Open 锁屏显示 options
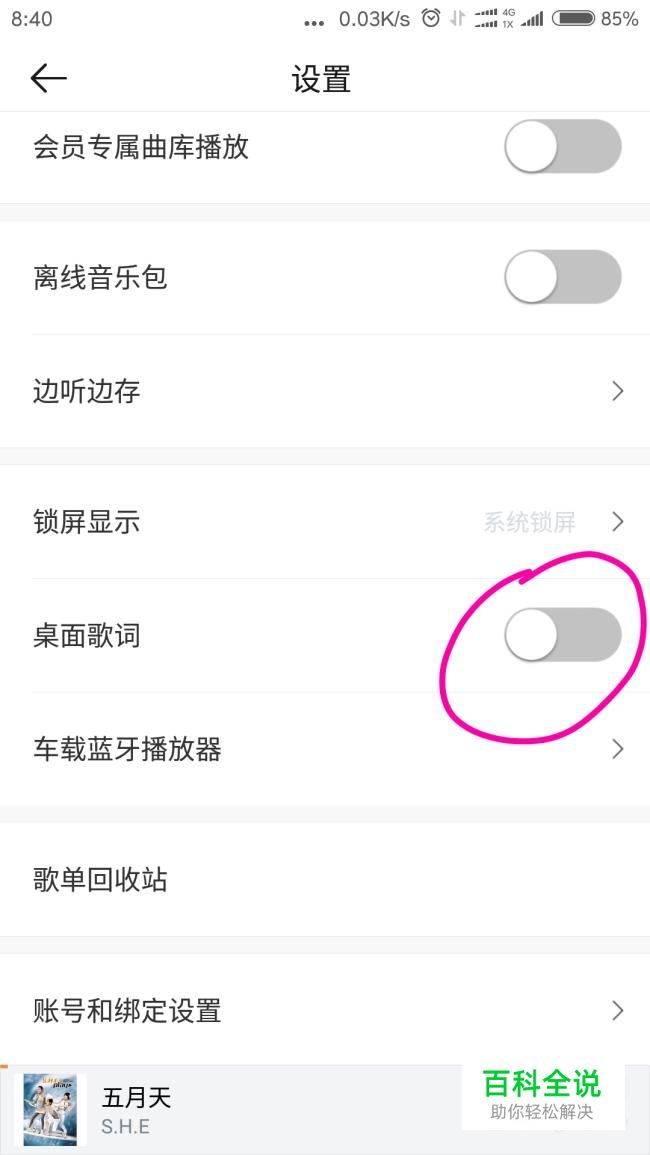Viewport: 650px width, 1155px height. pyautogui.click(x=325, y=522)
